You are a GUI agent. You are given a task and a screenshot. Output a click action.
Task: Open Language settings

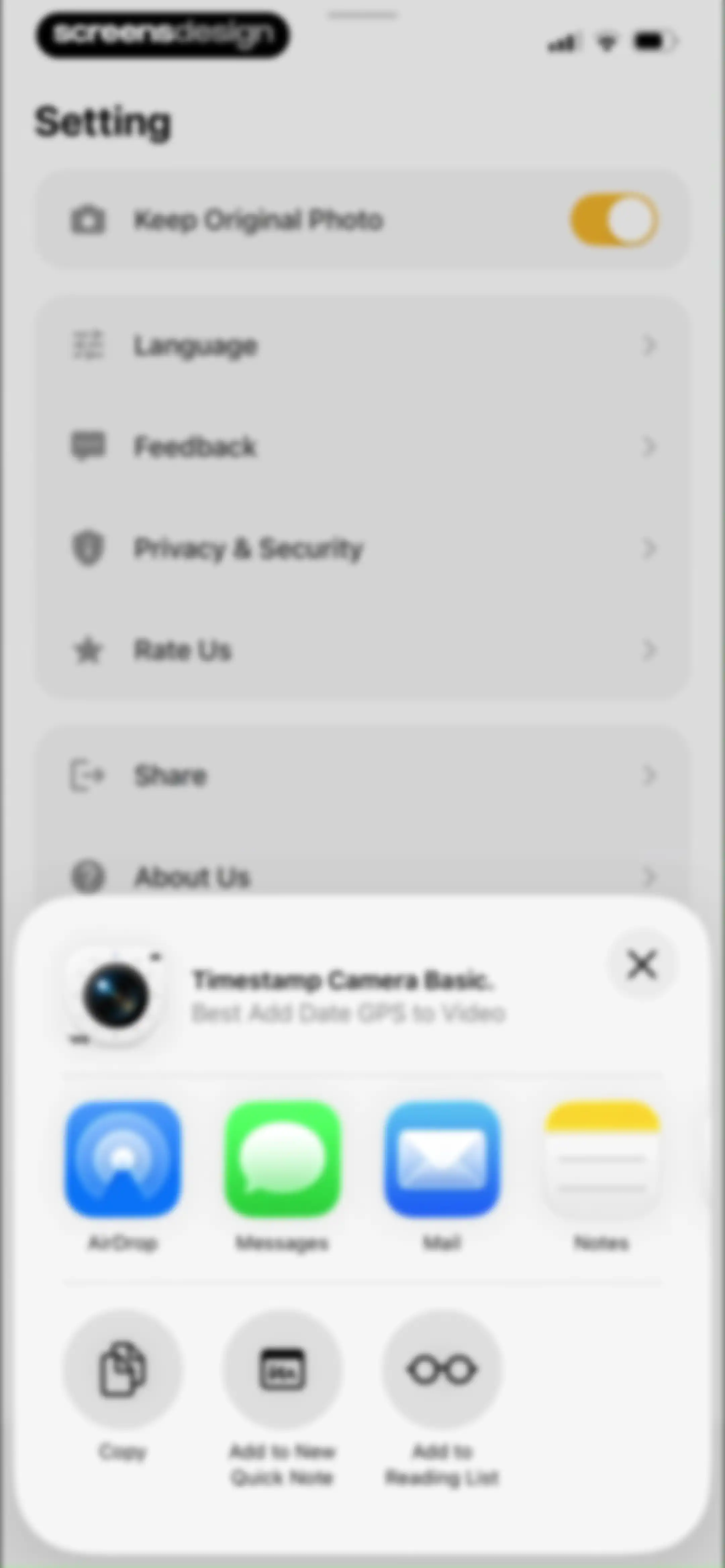tap(363, 346)
